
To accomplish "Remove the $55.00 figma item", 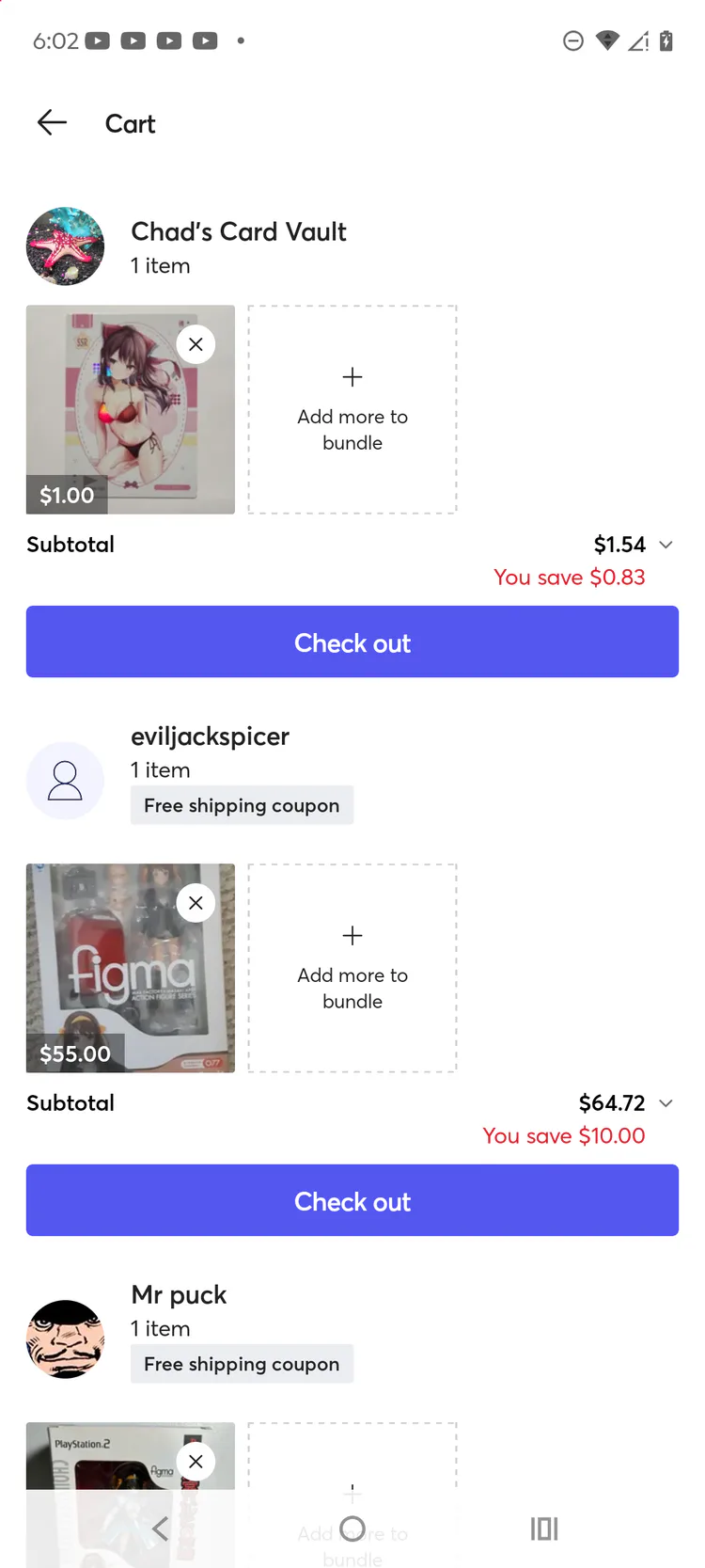I will 196,903.
